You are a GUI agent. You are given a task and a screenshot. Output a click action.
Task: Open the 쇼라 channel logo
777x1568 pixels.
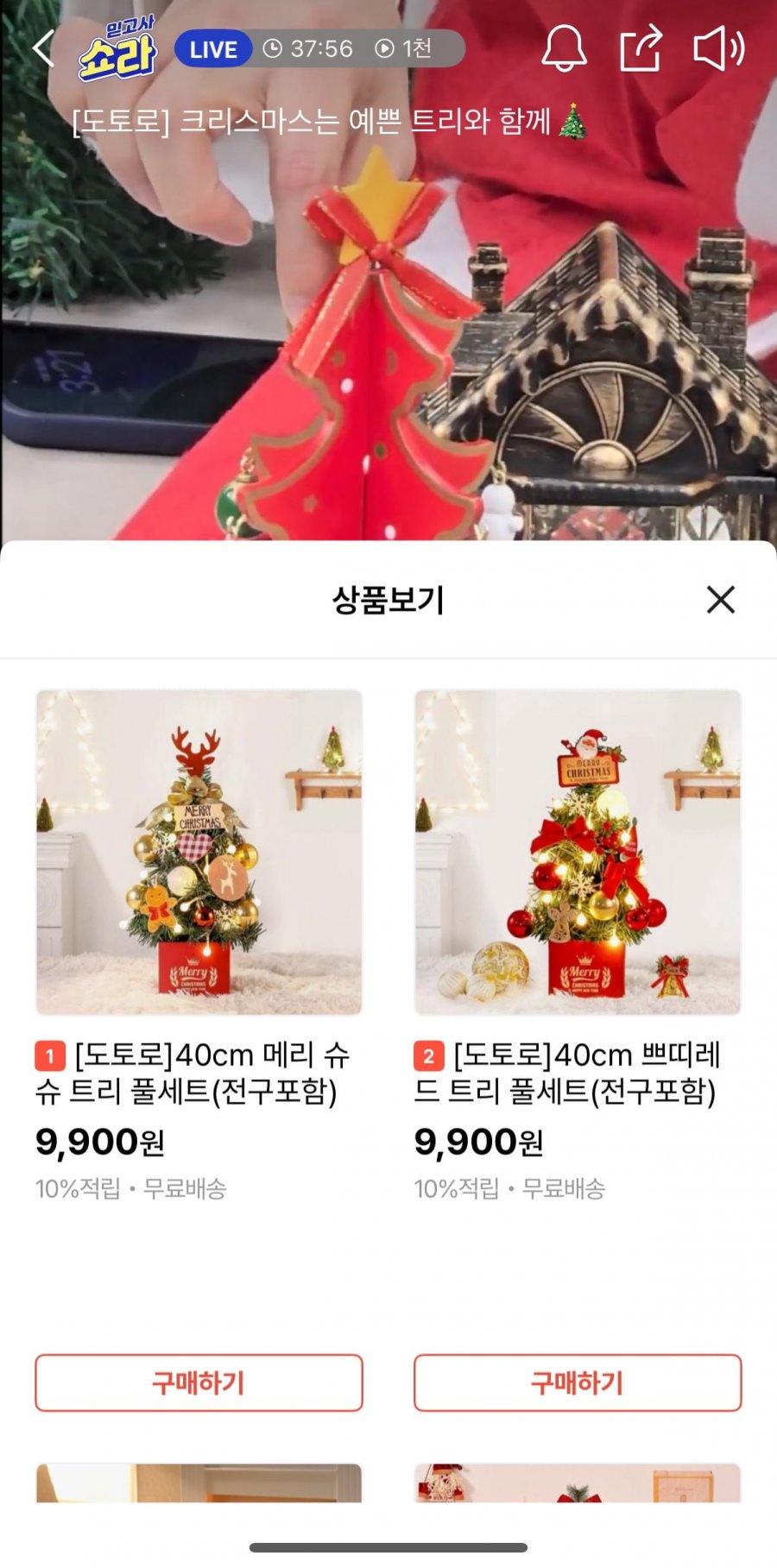coord(117,49)
